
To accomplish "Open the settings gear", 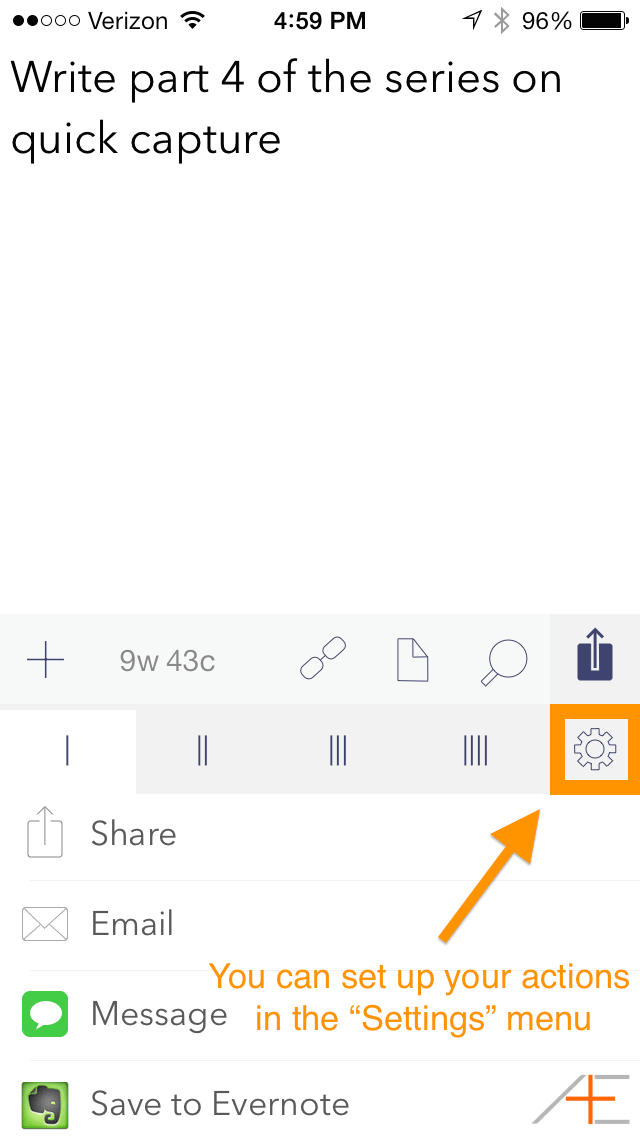I will pos(595,749).
